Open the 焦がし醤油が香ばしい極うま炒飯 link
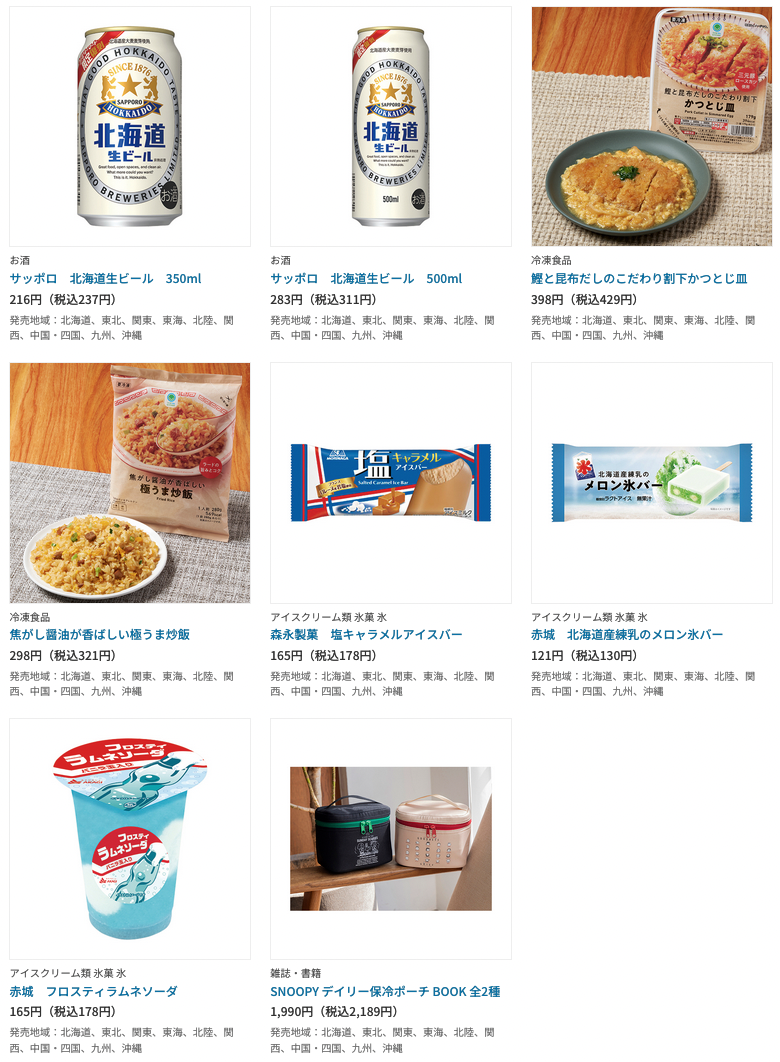This screenshot has height=1062, width=780. pyautogui.click(x=99, y=635)
